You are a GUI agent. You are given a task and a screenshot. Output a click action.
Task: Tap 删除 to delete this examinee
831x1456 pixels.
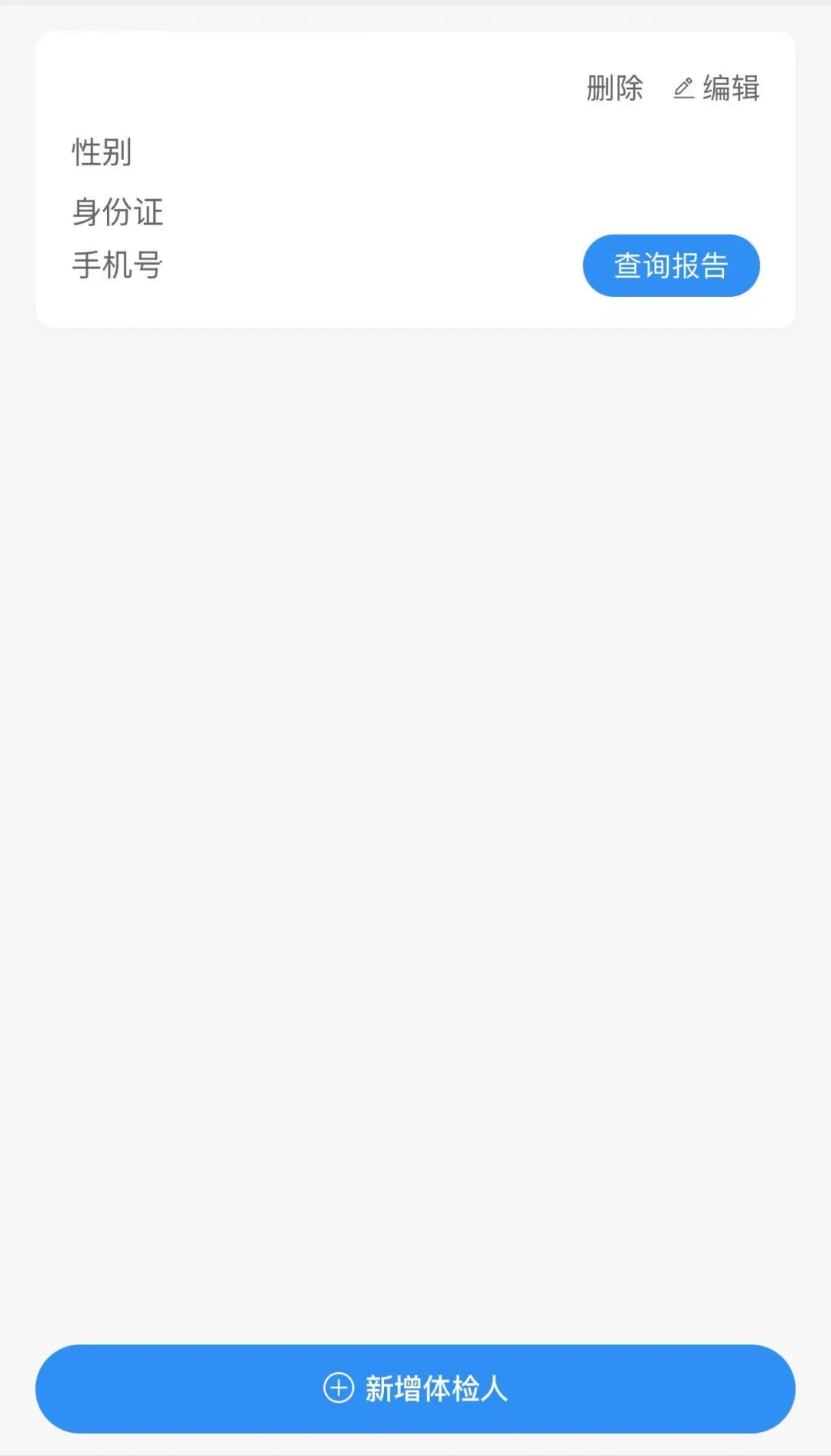coord(614,88)
